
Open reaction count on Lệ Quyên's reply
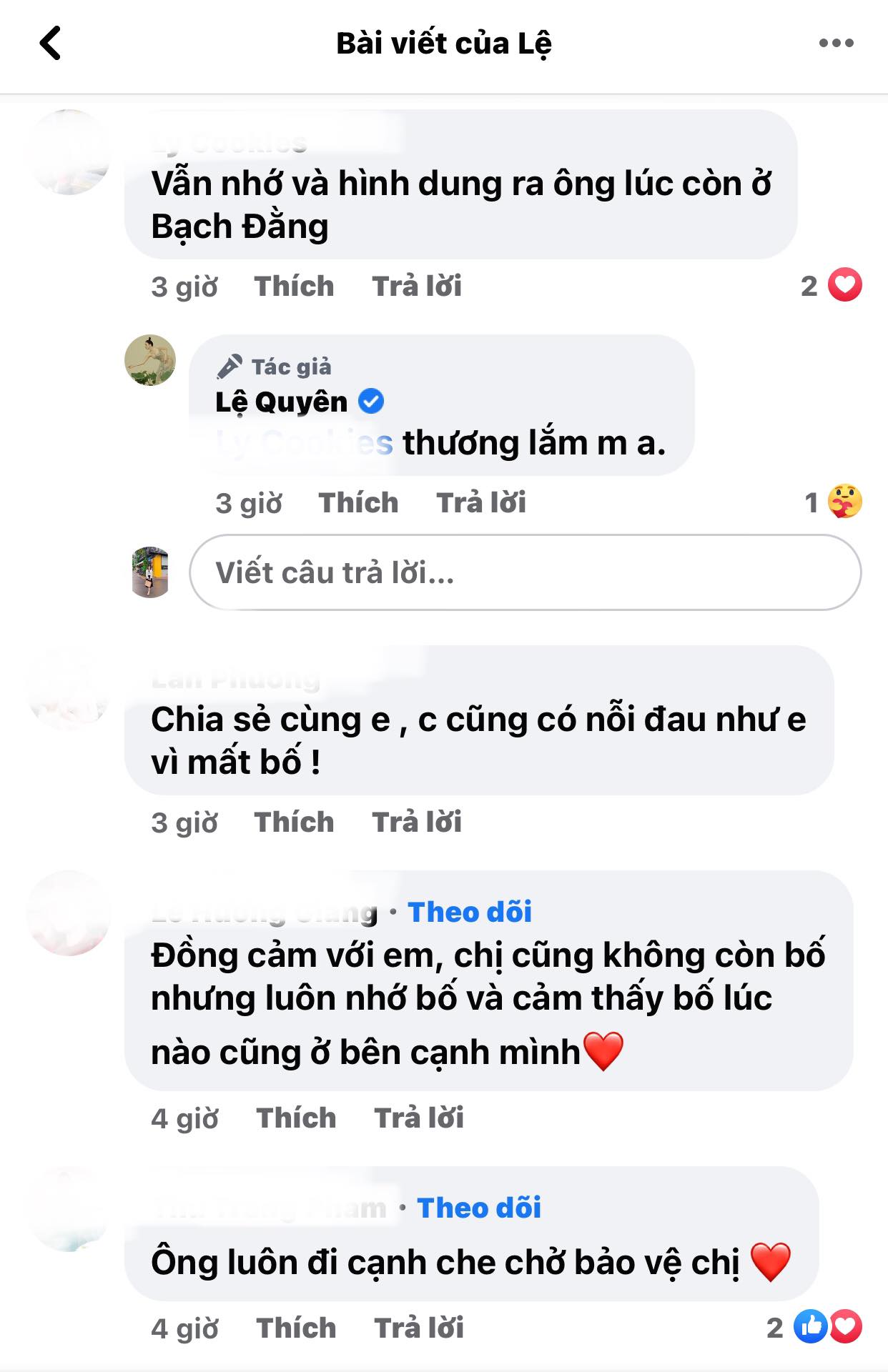coord(811,502)
